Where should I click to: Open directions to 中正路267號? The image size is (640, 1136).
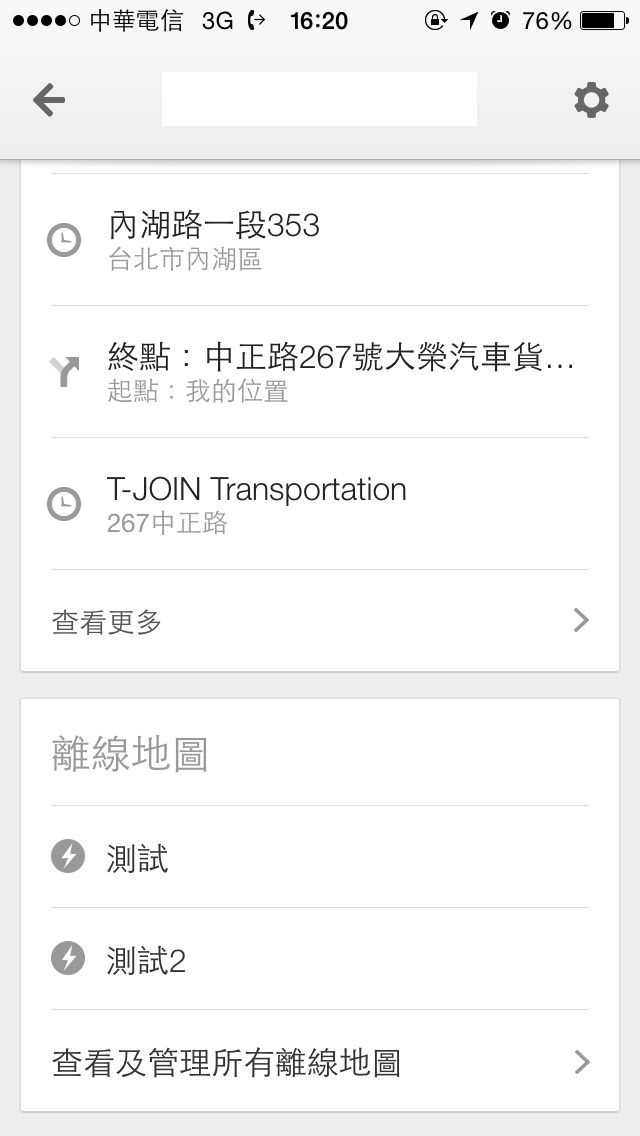pyautogui.click(x=320, y=372)
